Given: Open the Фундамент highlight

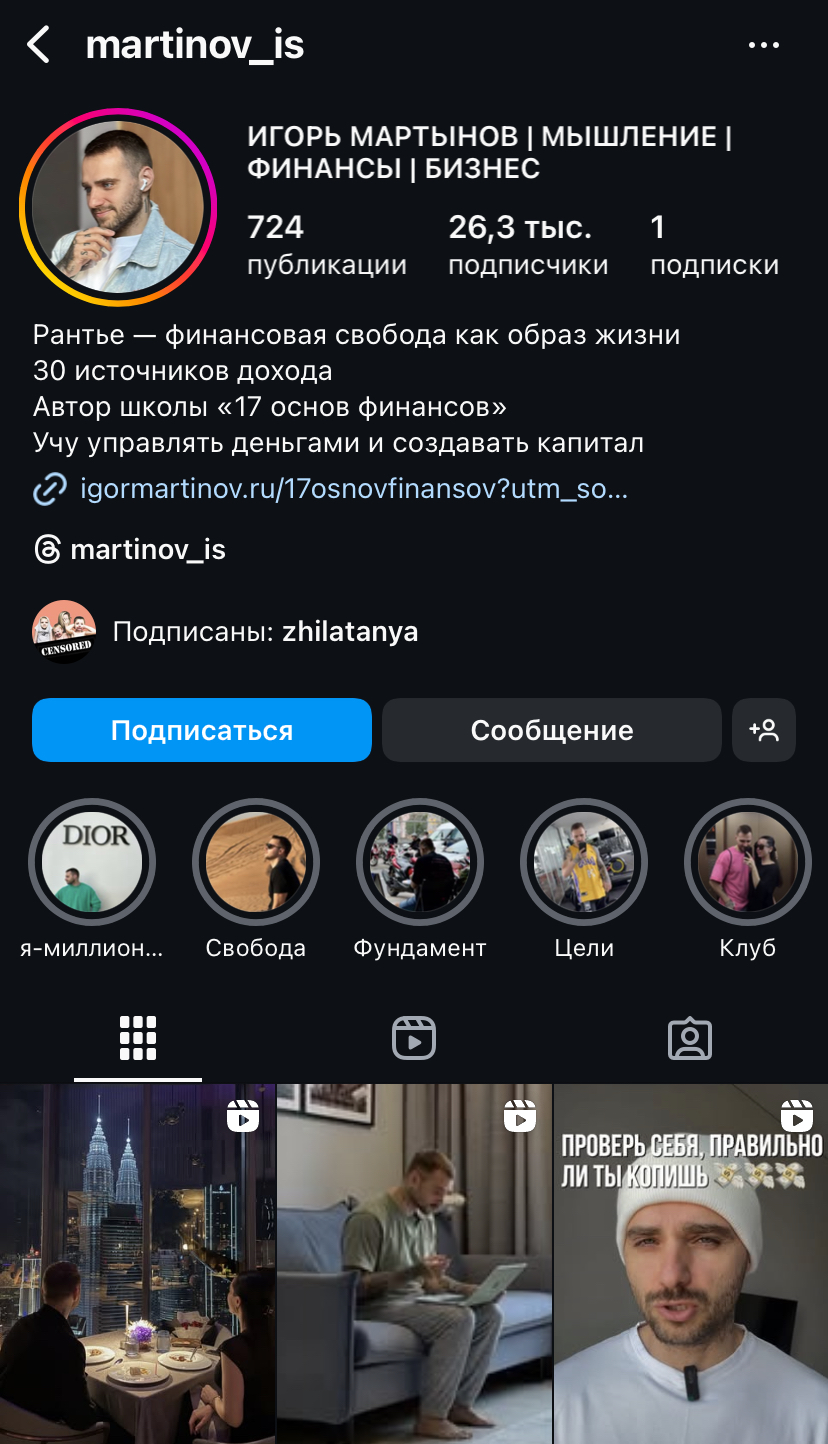Looking at the screenshot, I should (420, 862).
